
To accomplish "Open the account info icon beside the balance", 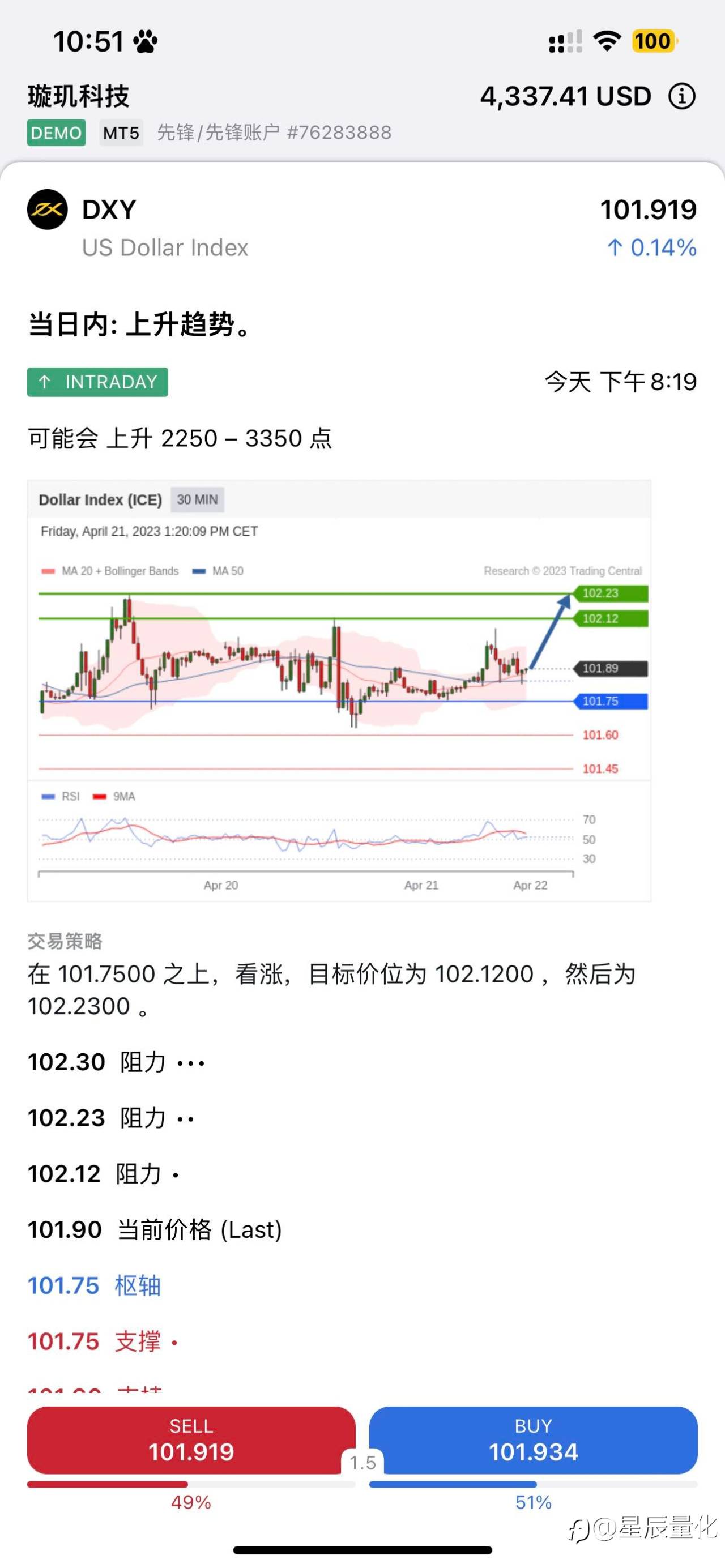I will pyautogui.click(x=682, y=97).
